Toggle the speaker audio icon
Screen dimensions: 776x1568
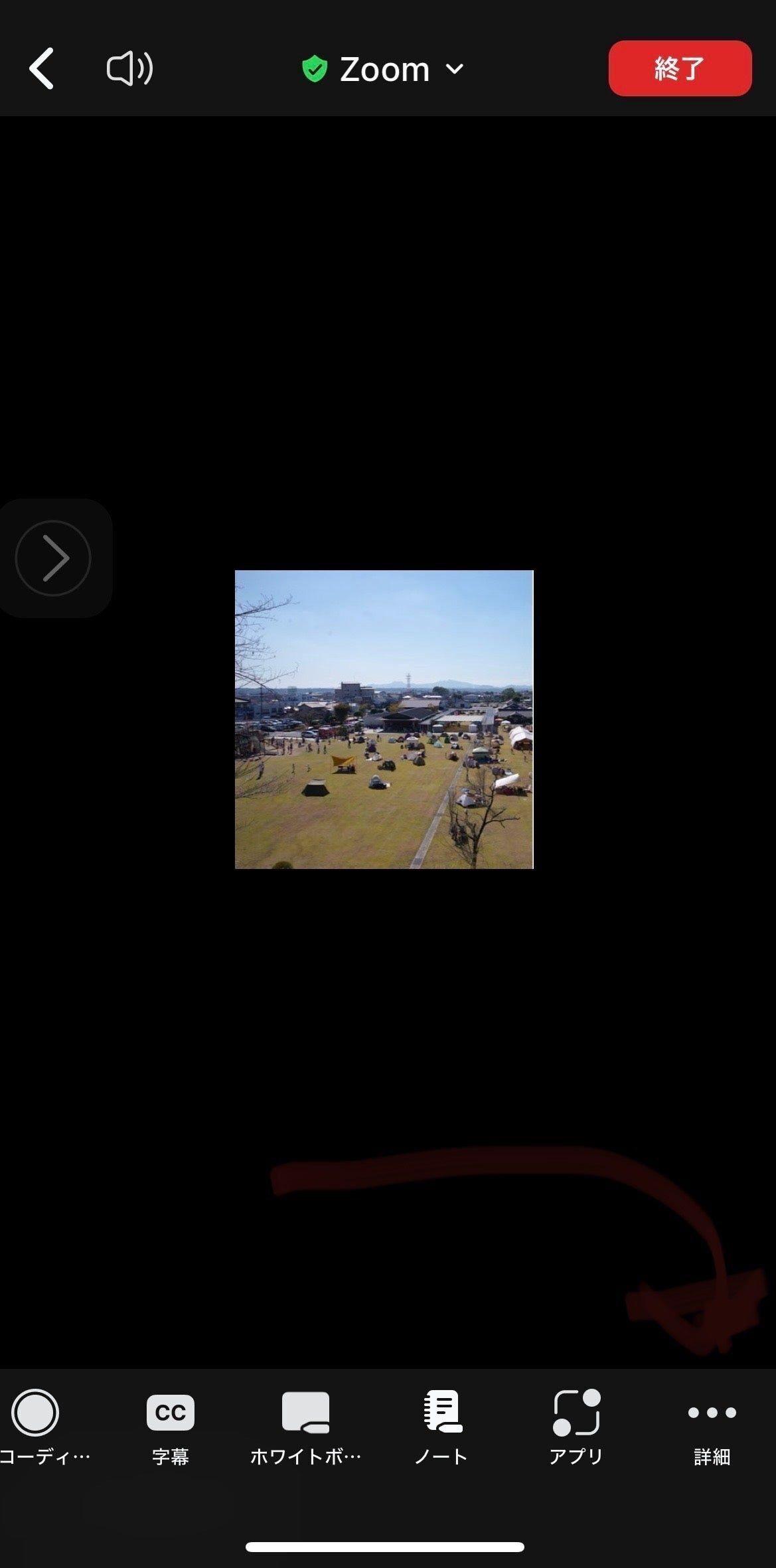(x=130, y=68)
